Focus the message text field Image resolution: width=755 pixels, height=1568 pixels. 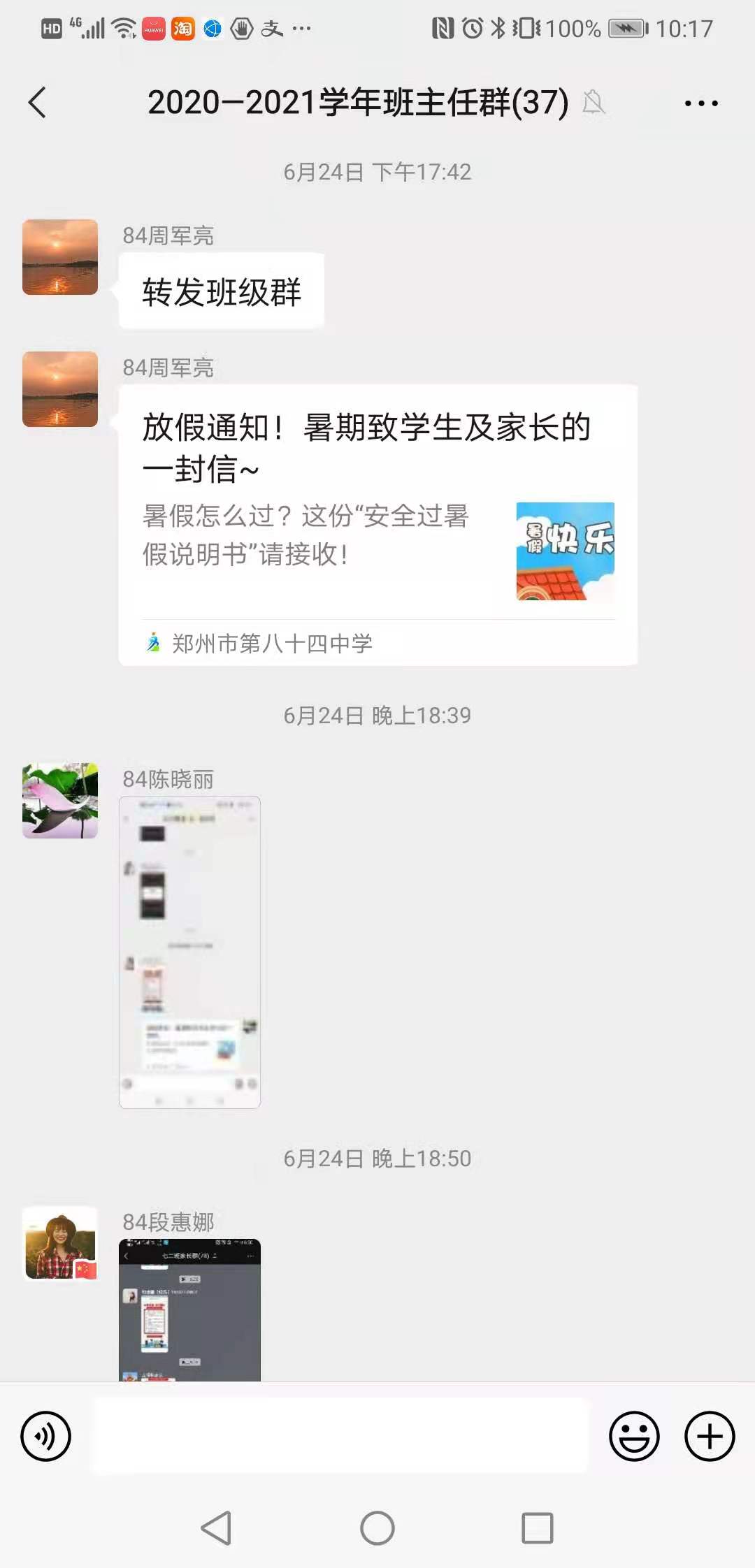(x=341, y=1437)
